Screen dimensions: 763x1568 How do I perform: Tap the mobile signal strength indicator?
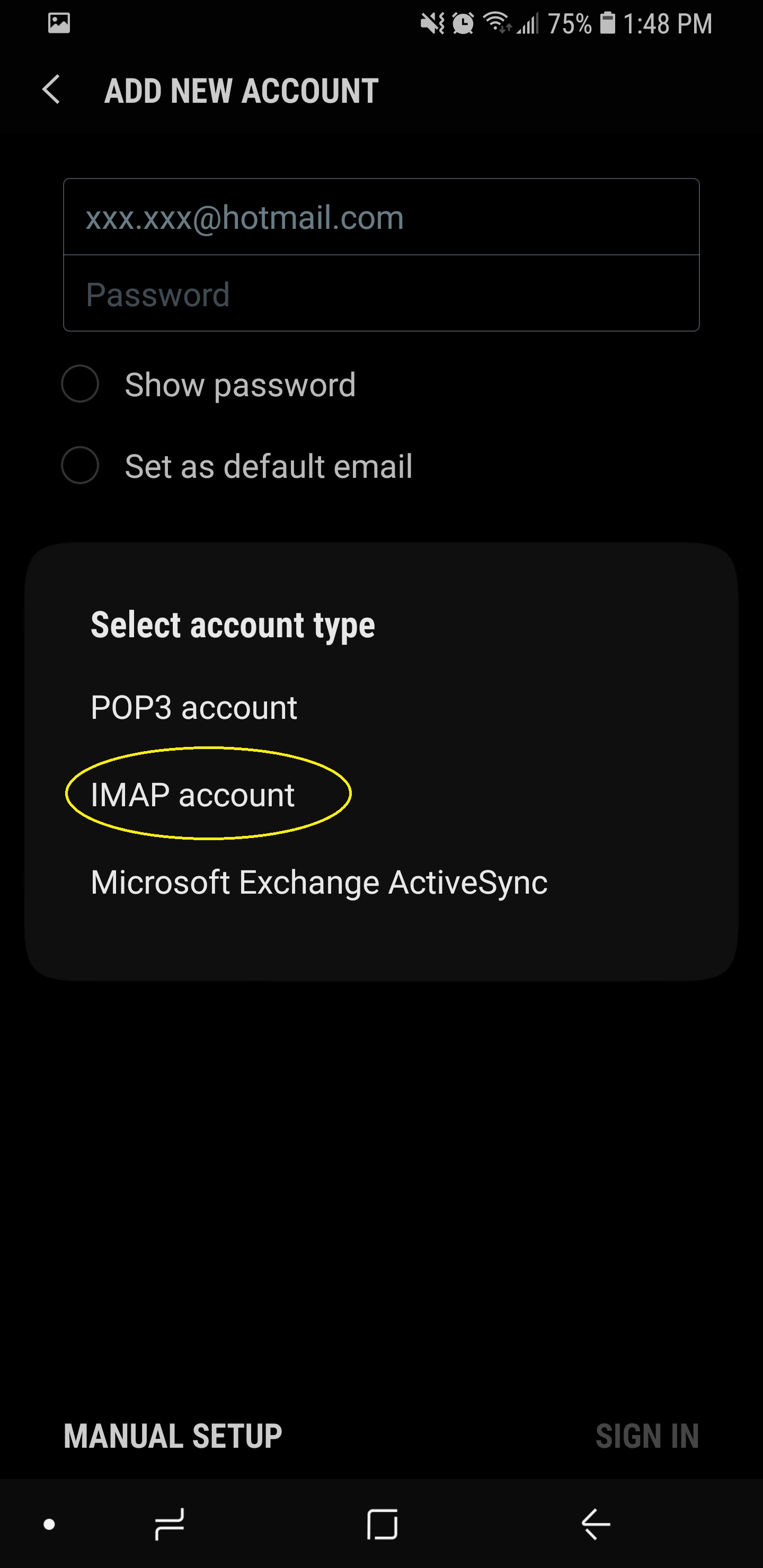point(527,23)
